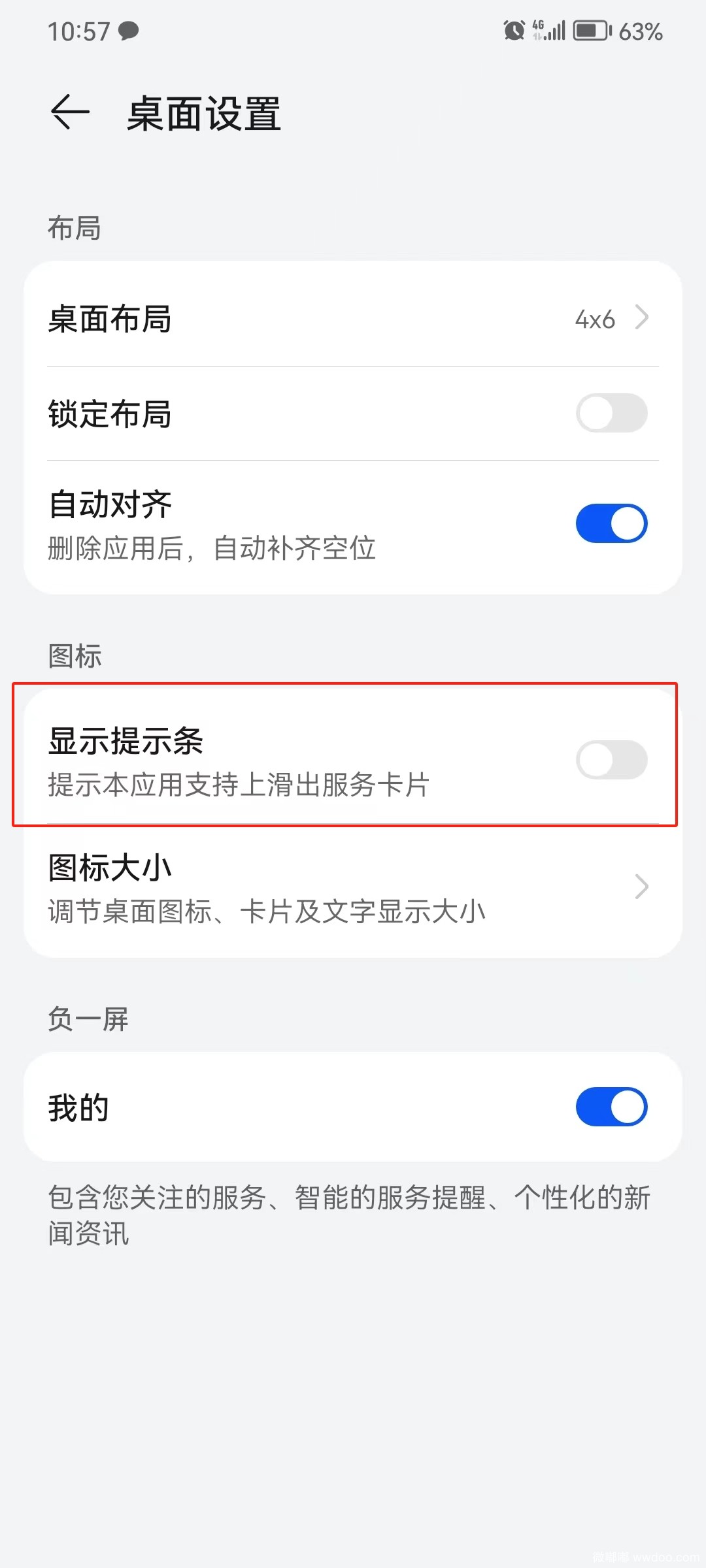This screenshot has height=1568, width=706.
Task: Go back from 桌面设置
Action: tap(70, 112)
